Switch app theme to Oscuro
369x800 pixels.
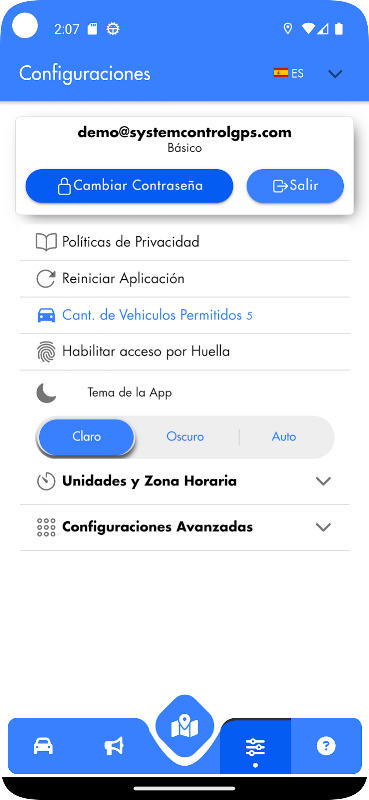tap(185, 437)
